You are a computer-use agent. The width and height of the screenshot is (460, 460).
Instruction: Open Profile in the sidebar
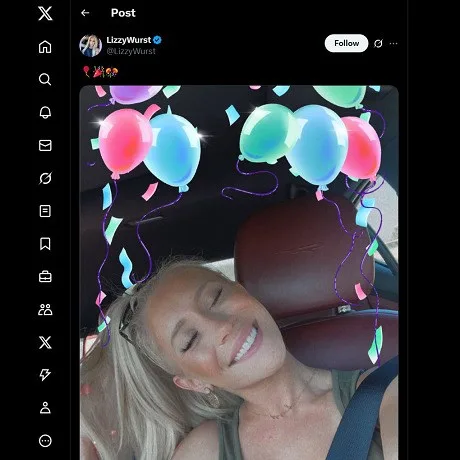[45, 408]
